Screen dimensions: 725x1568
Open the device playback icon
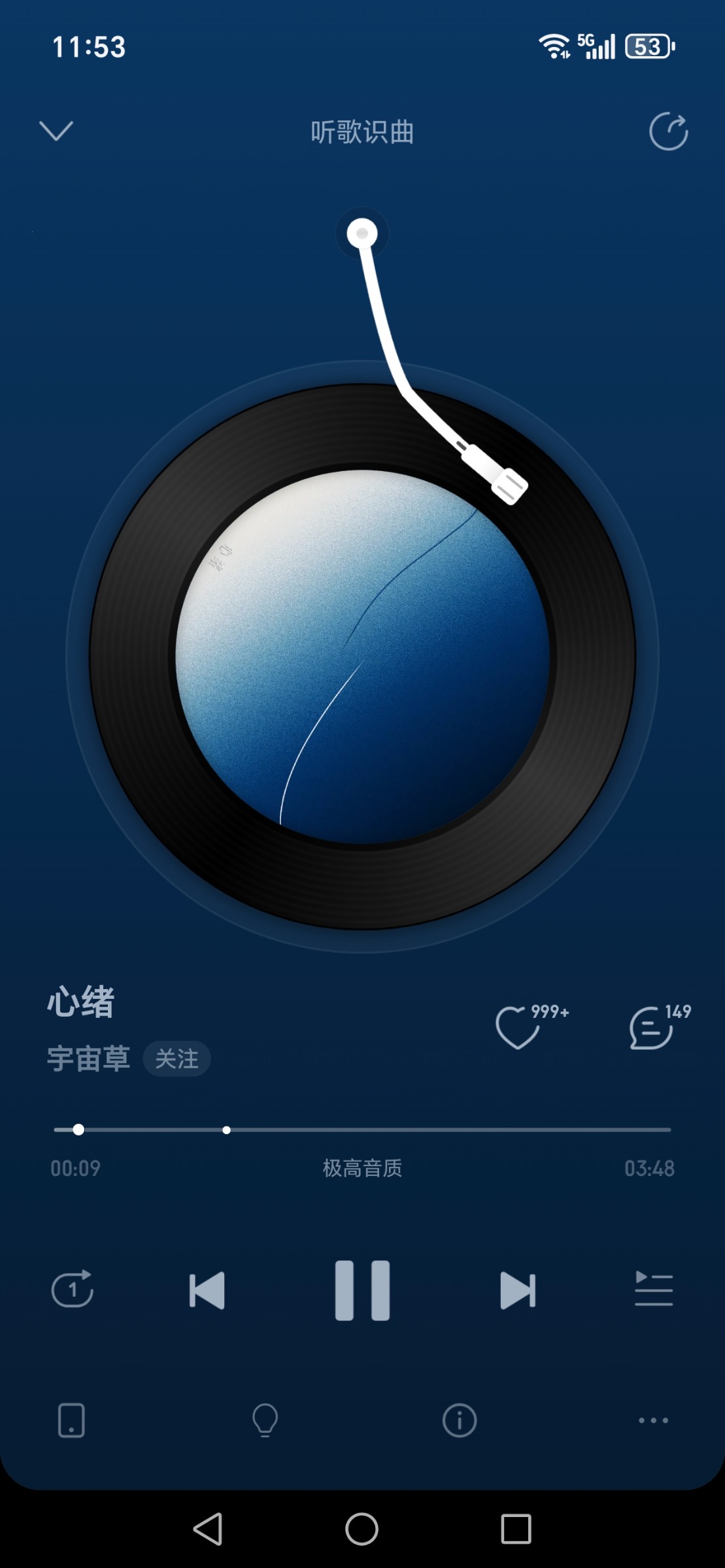[71, 1420]
